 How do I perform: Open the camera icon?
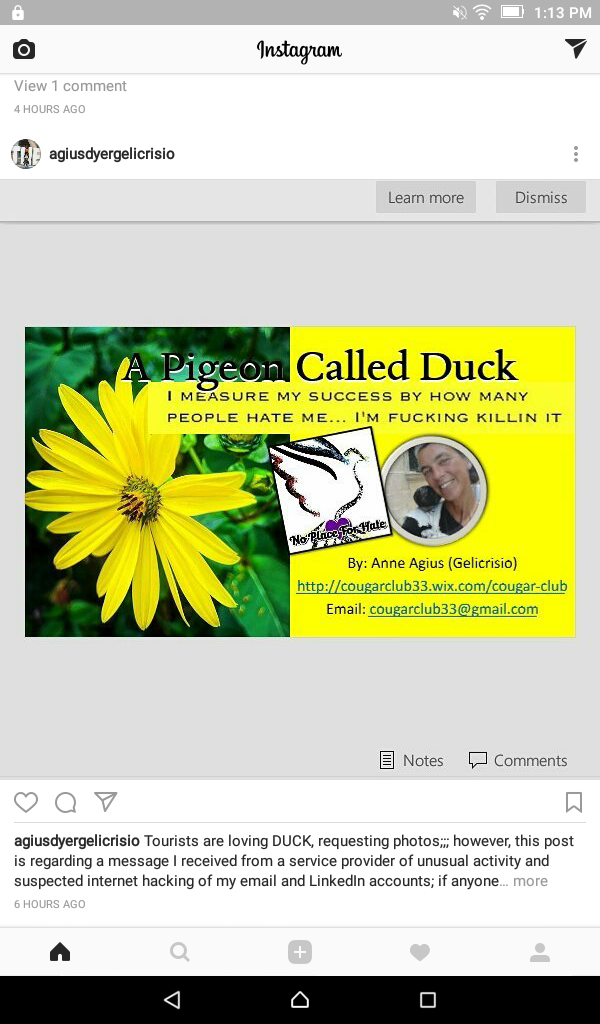(24, 49)
